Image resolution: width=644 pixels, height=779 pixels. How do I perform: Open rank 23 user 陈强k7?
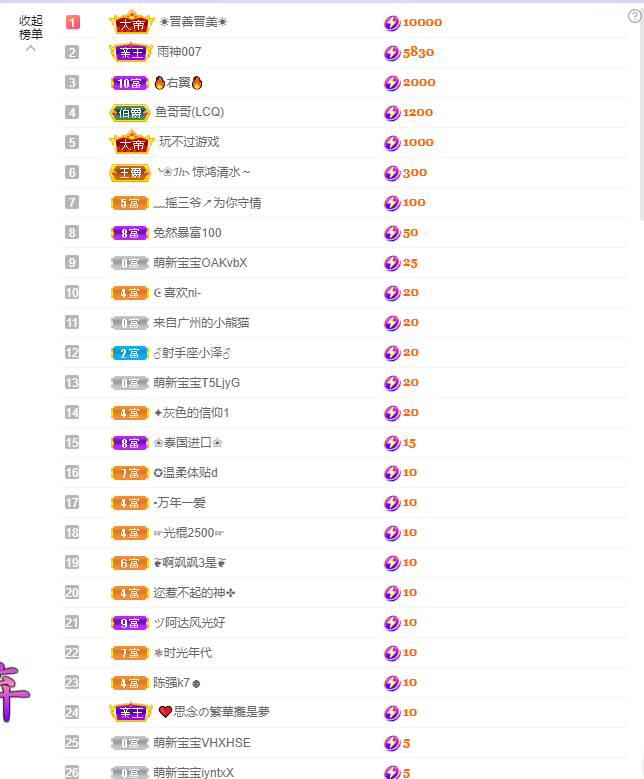176,682
